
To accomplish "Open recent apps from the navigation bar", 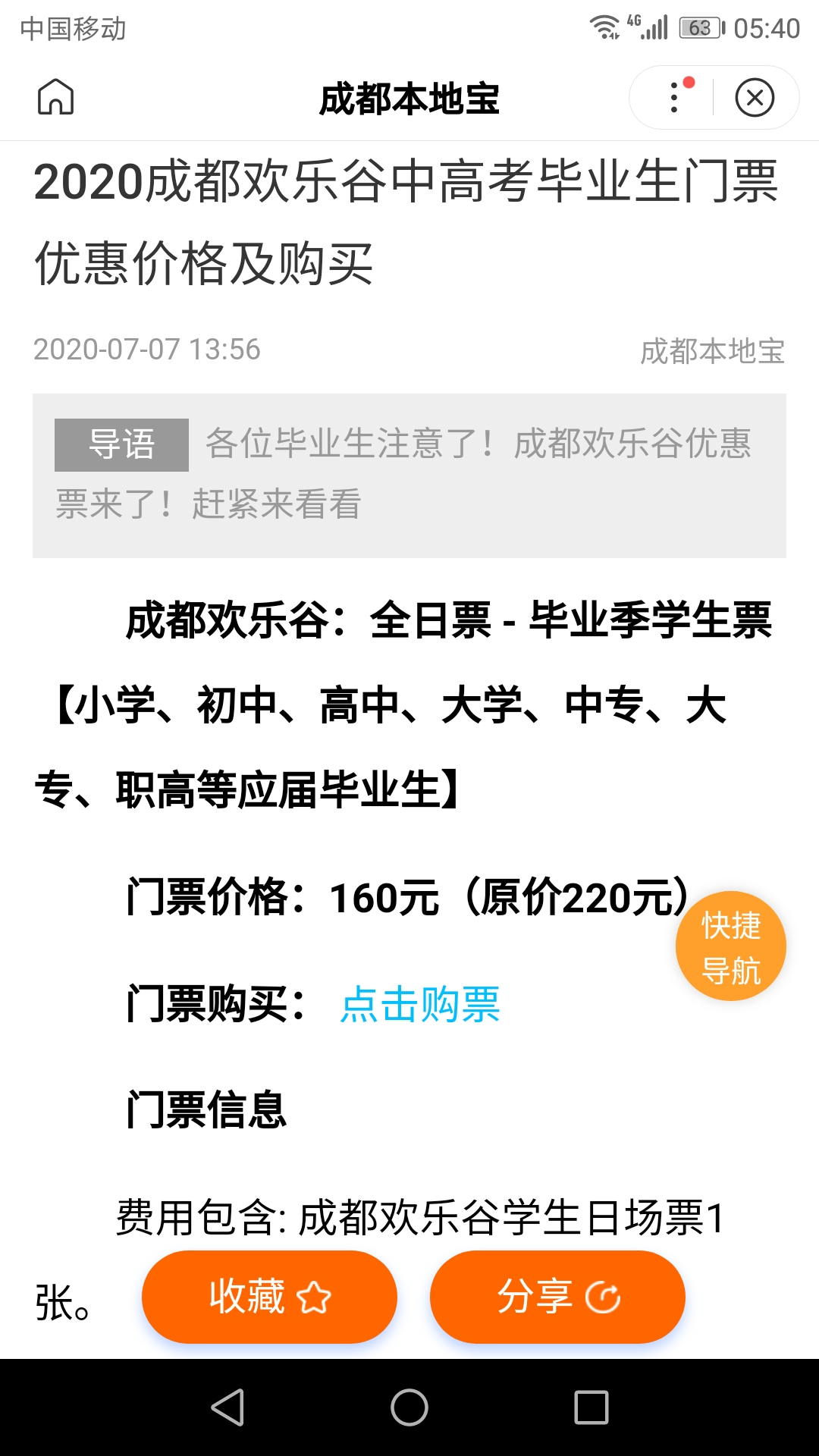I will [591, 1407].
